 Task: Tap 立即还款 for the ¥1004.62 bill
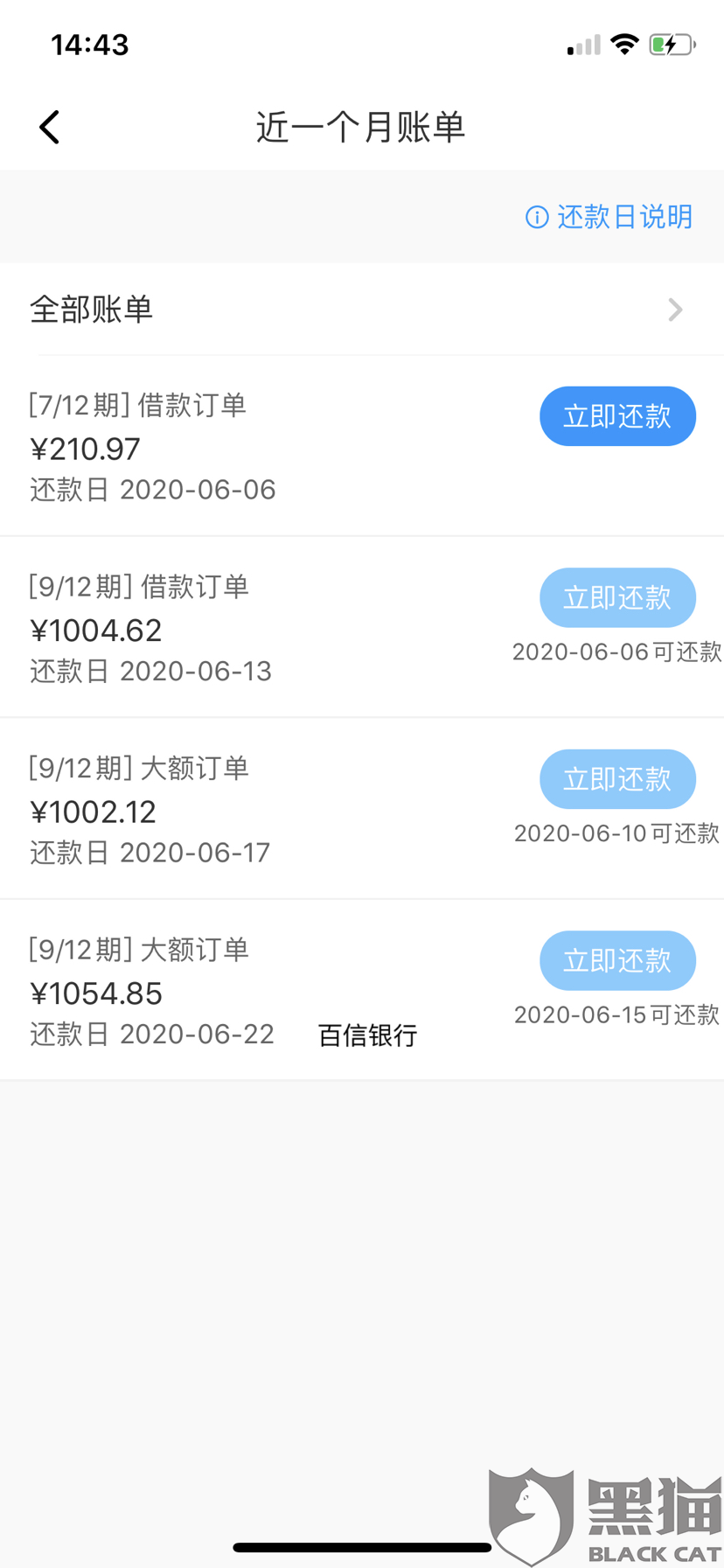click(x=617, y=598)
